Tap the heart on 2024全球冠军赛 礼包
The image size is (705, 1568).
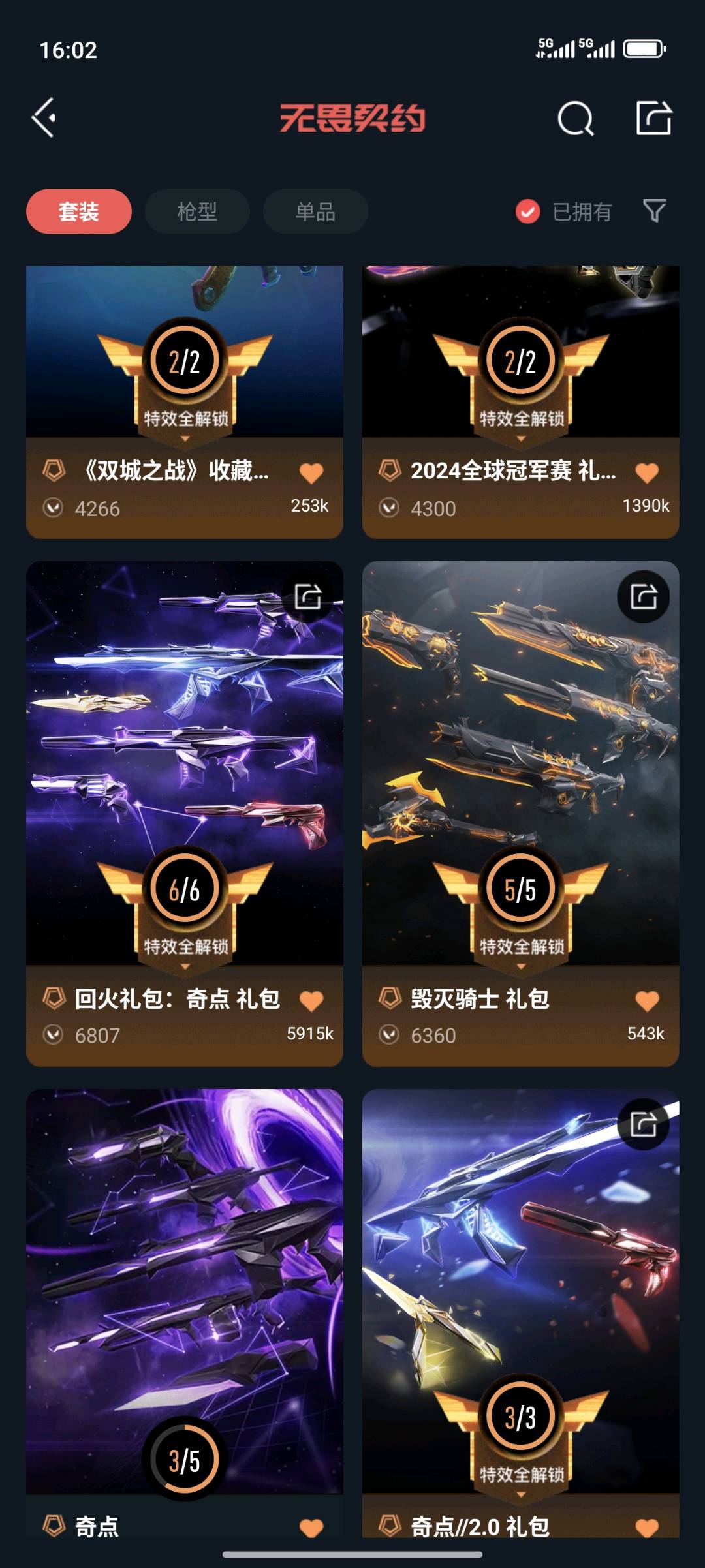(x=647, y=472)
